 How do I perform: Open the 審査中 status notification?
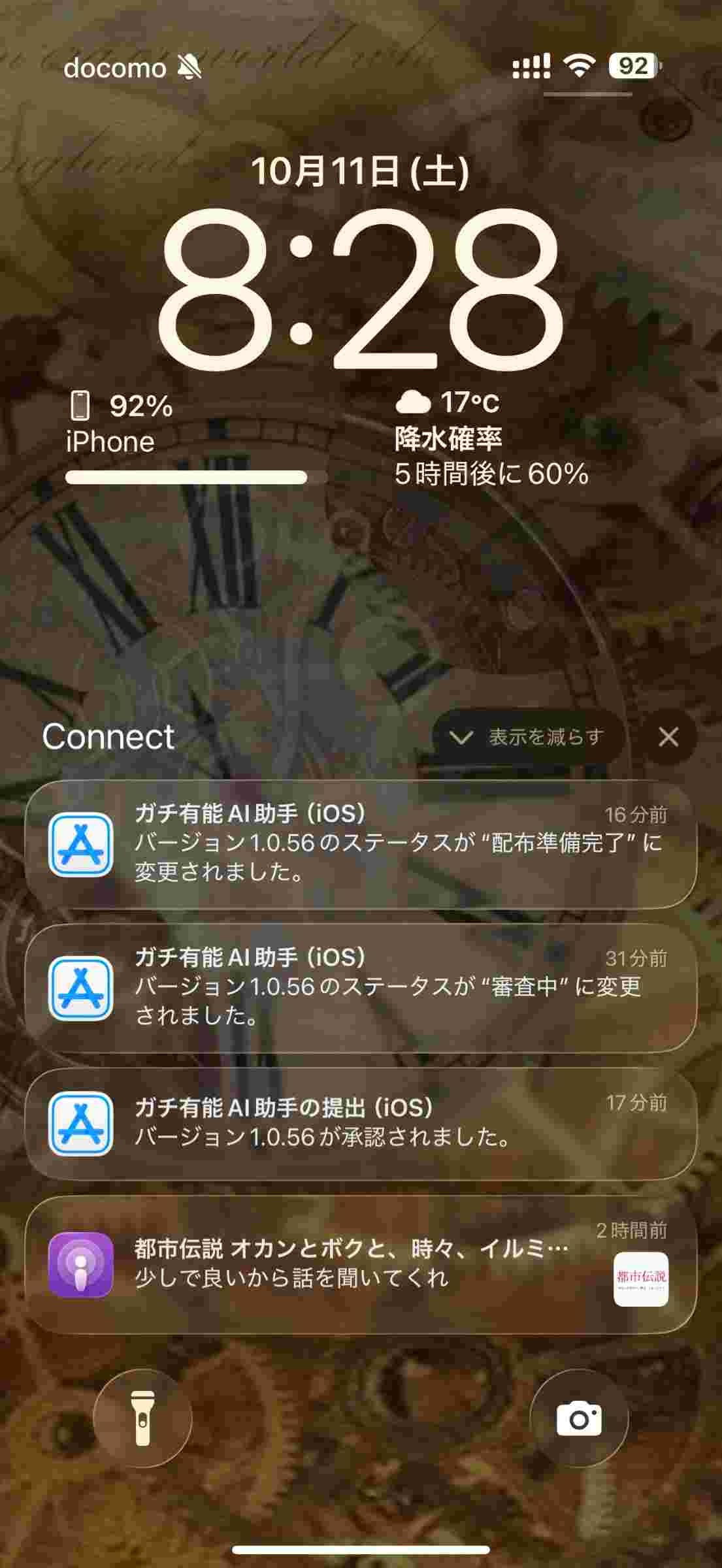(x=361, y=988)
